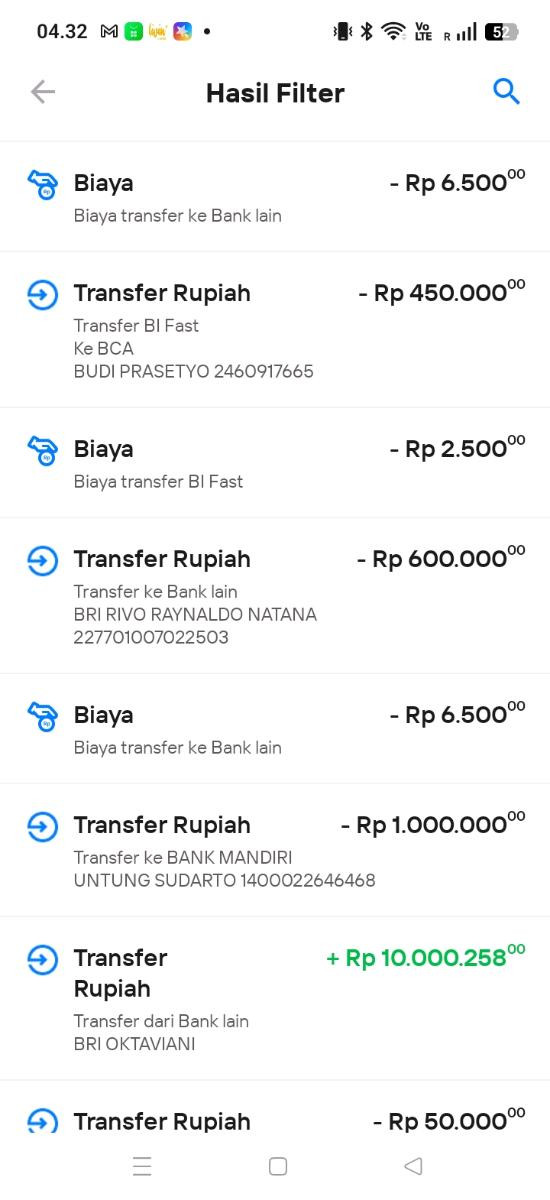The width and height of the screenshot is (550, 1200).
Task: View the Rp 2.500 BI Fast fee entry
Action: click(x=275, y=463)
